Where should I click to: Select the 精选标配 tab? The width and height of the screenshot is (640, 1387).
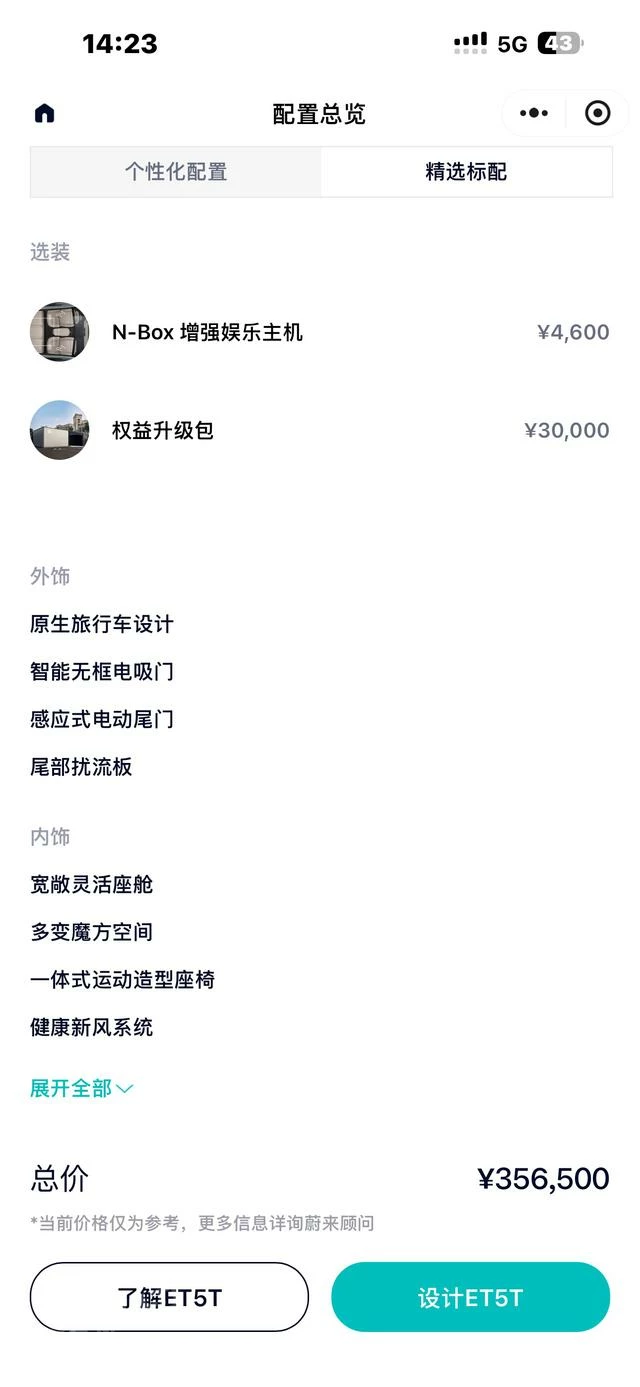click(466, 172)
